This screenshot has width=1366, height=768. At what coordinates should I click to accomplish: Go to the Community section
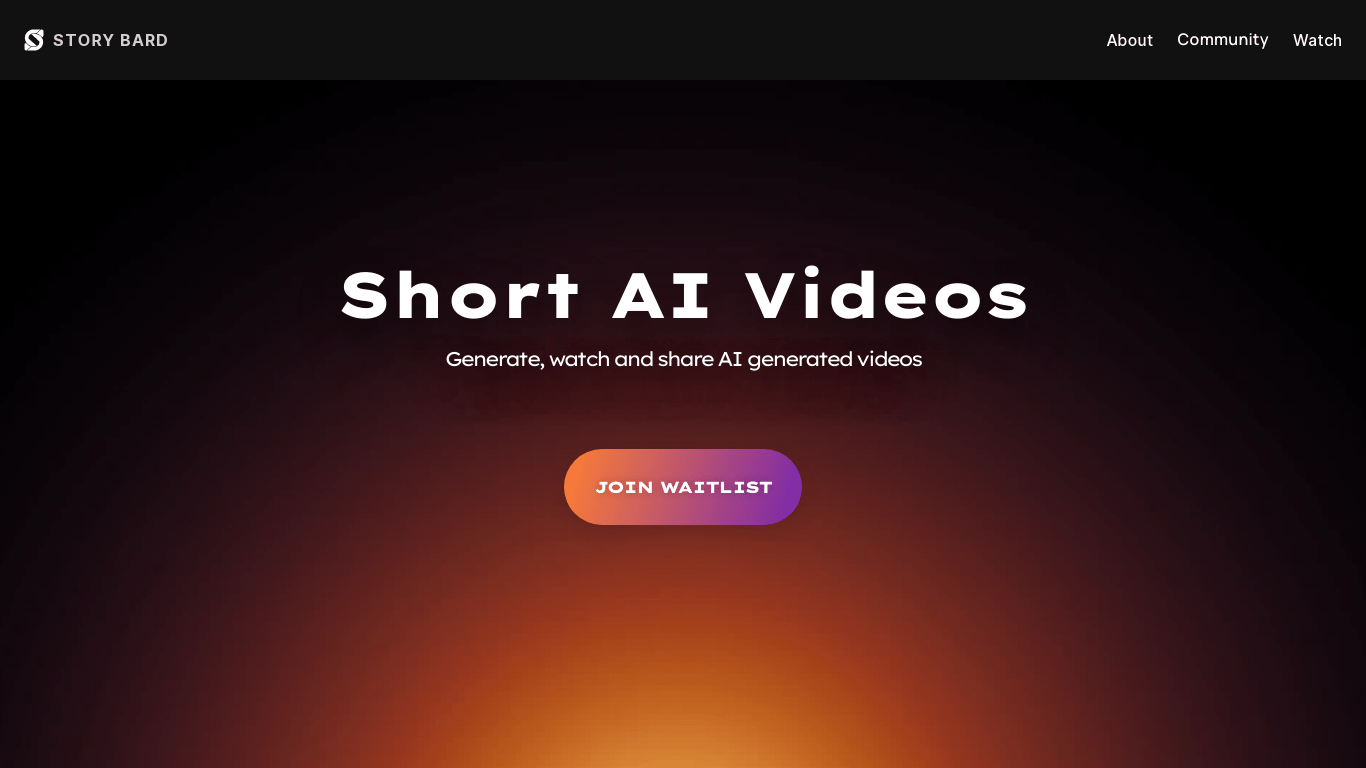tap(1222, 40)
